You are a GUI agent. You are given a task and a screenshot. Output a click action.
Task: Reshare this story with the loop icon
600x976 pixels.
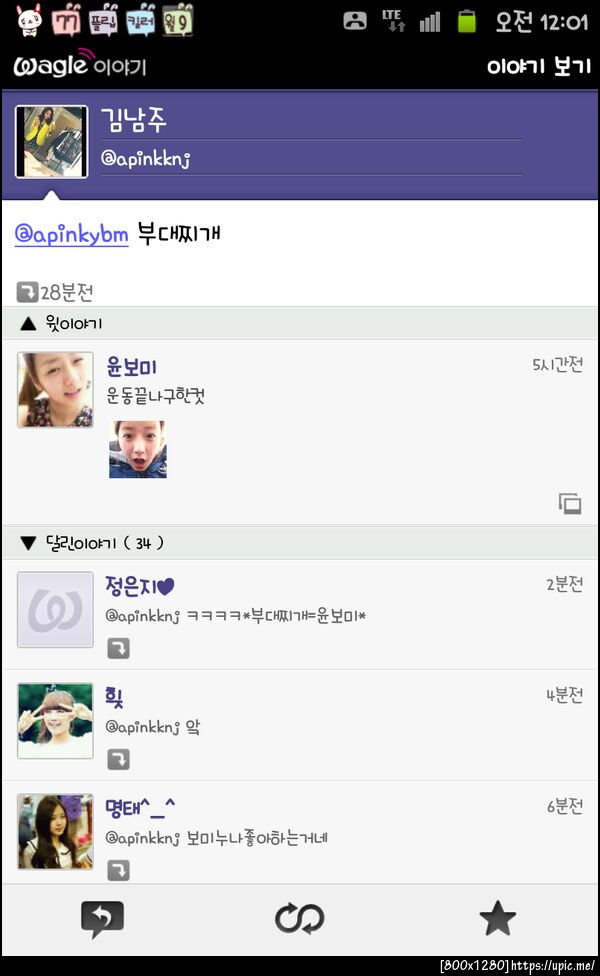tap(299, 918)
